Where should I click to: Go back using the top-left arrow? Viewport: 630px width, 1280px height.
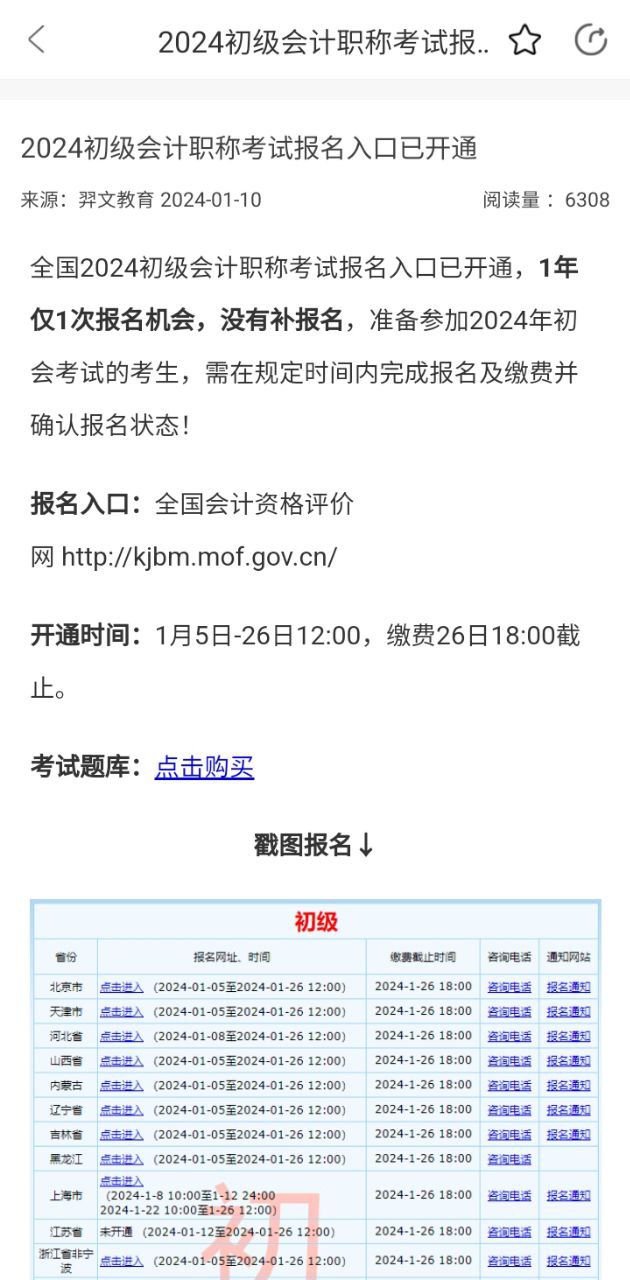37,40
